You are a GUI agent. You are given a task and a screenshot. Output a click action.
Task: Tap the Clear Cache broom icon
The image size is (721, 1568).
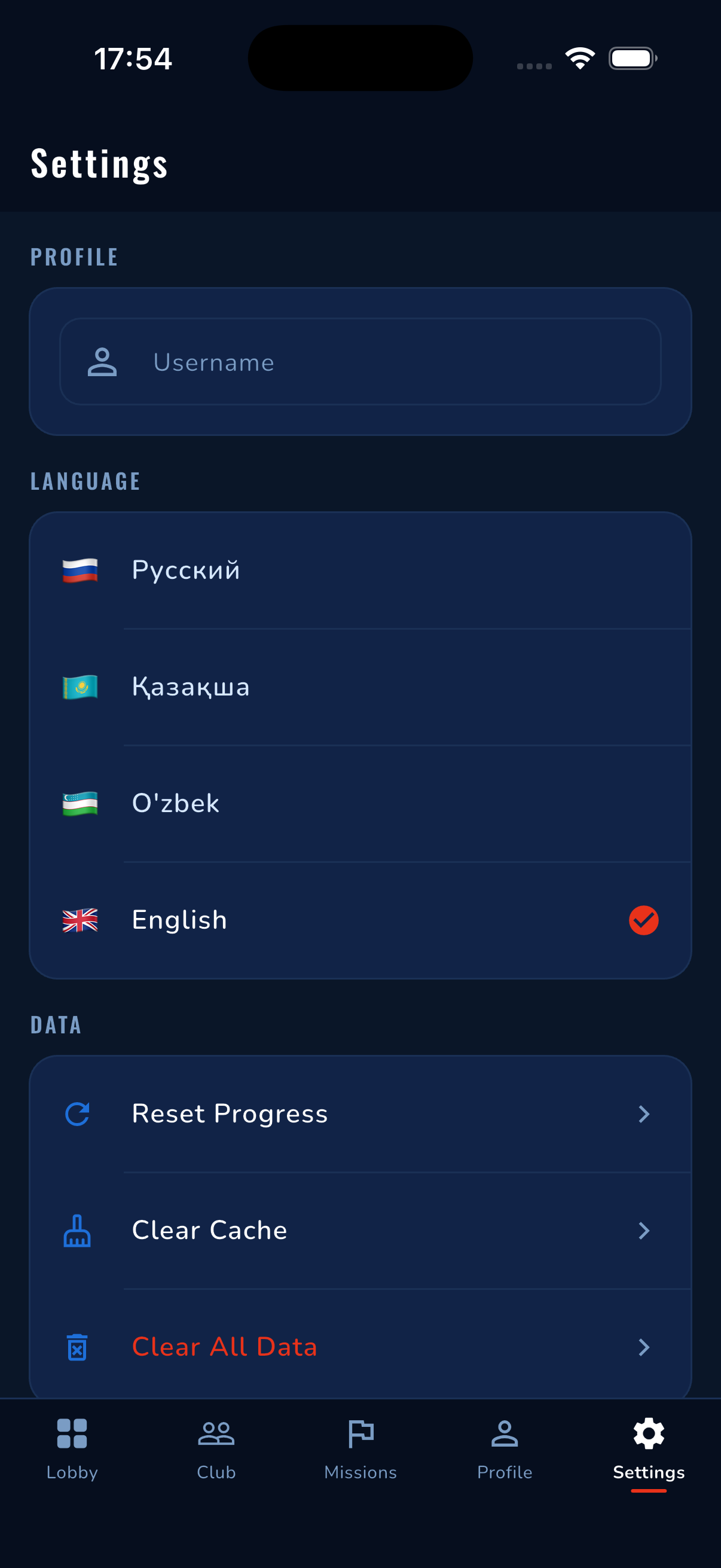[x=77, y=1230]
